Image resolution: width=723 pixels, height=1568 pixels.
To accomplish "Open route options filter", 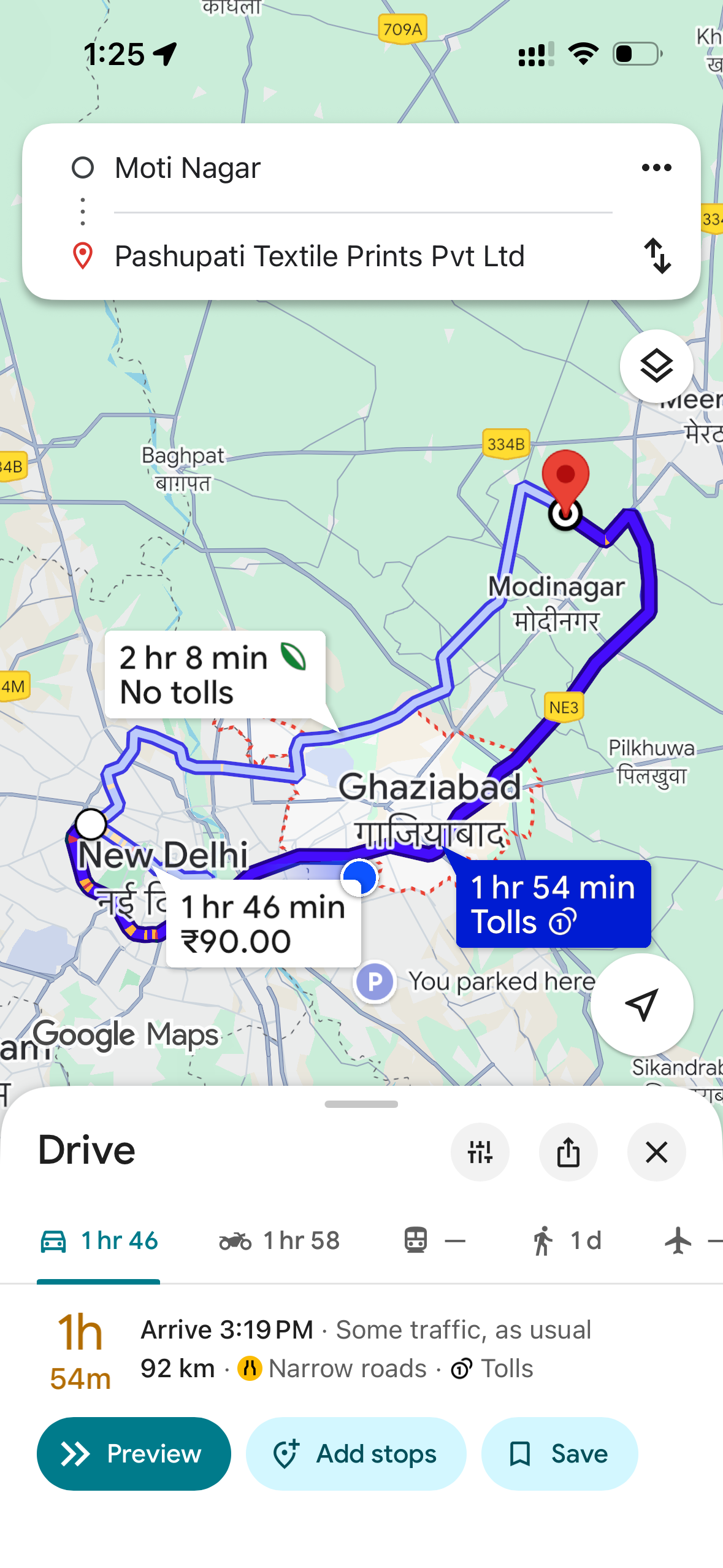I will 480,1152.
